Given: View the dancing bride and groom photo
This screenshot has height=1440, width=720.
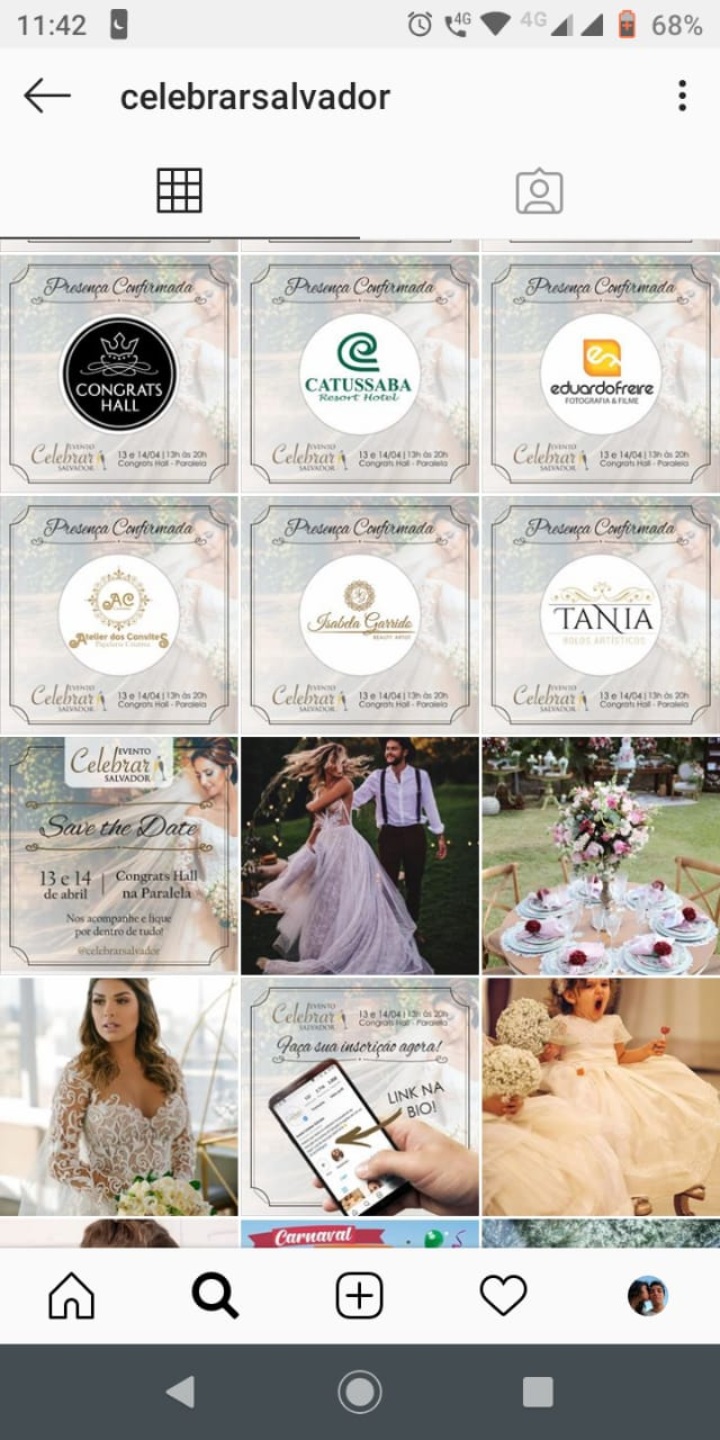Looking at the screenshot, I should pyautogui.click(x=360, y=855).
